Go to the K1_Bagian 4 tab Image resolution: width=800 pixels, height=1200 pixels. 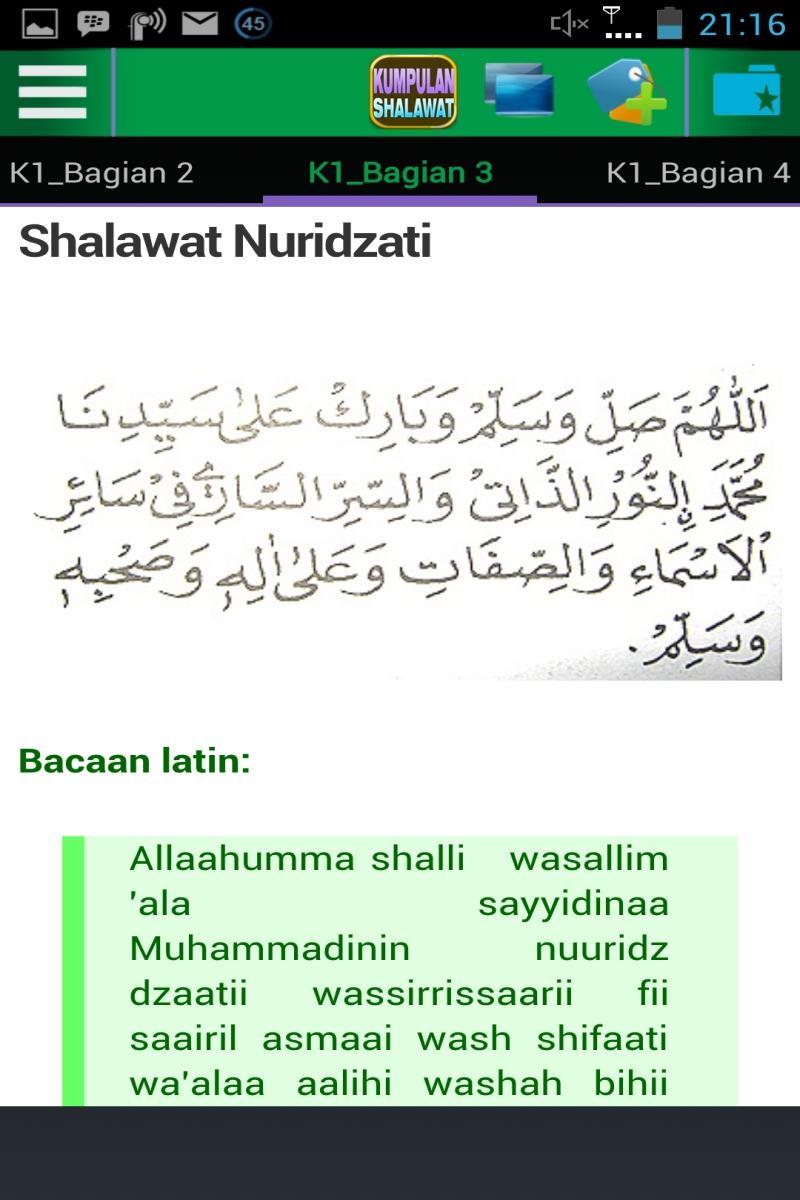[x=698, y=173]
